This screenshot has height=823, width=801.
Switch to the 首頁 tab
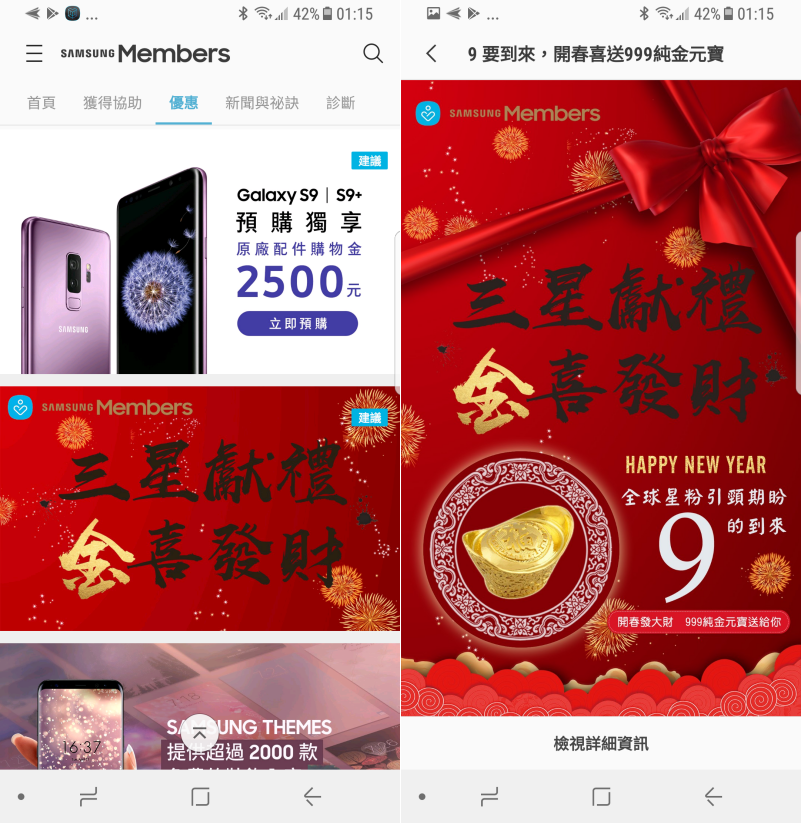point(41,103)
